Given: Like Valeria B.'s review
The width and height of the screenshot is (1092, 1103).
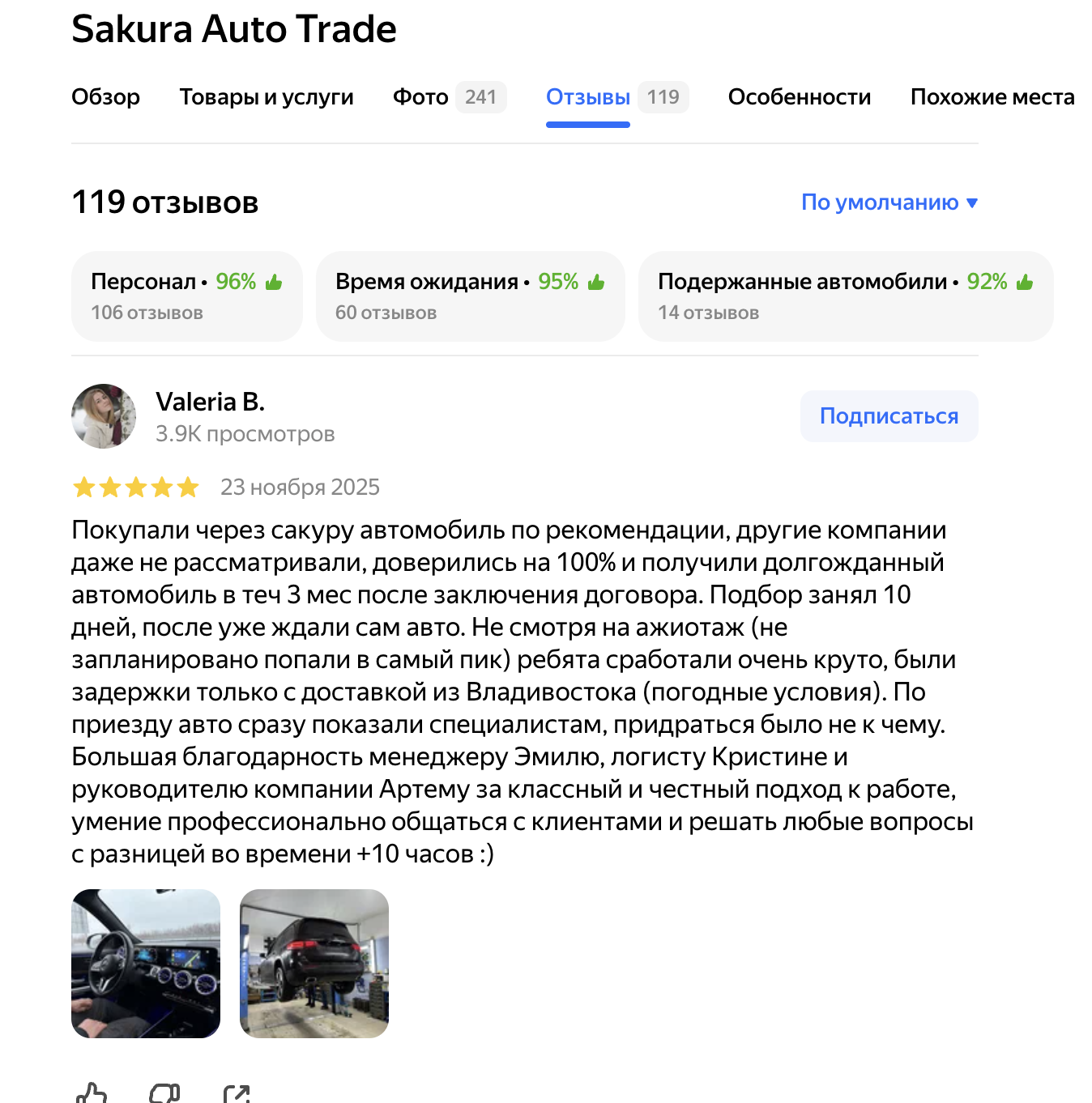Looking at the screenshot, I should click(91, 1093).
